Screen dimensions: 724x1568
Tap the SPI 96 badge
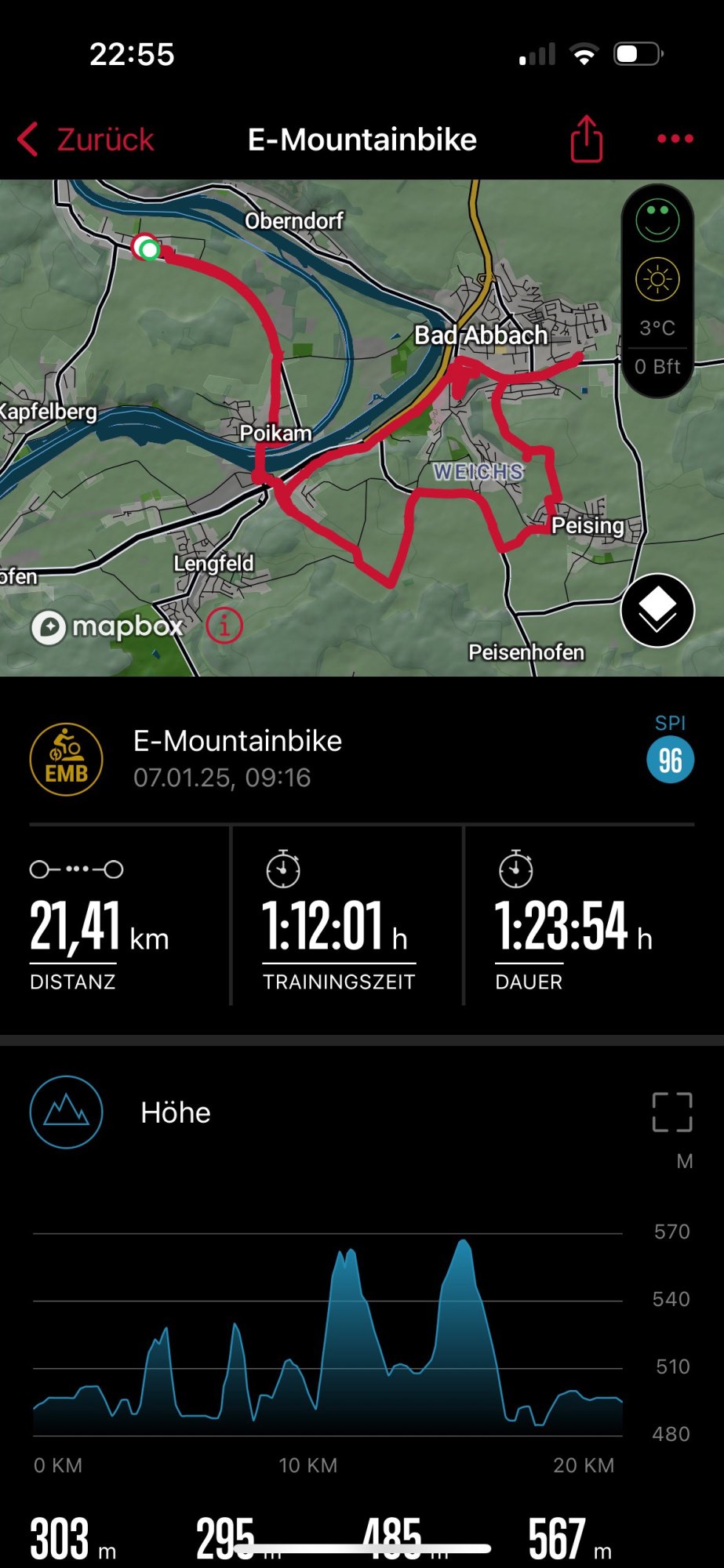[670, 760]
